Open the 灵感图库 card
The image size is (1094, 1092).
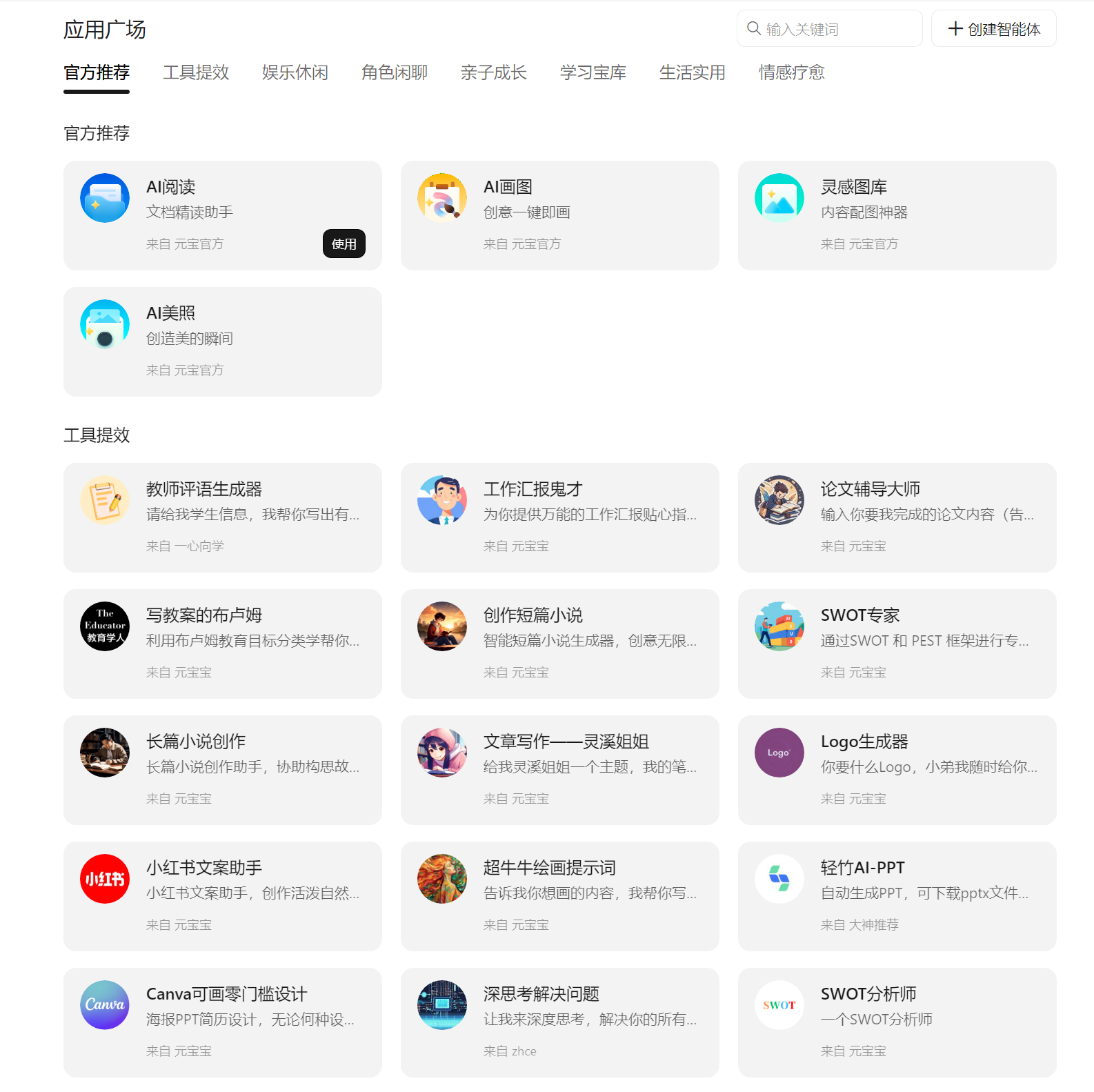pos(897,215)
